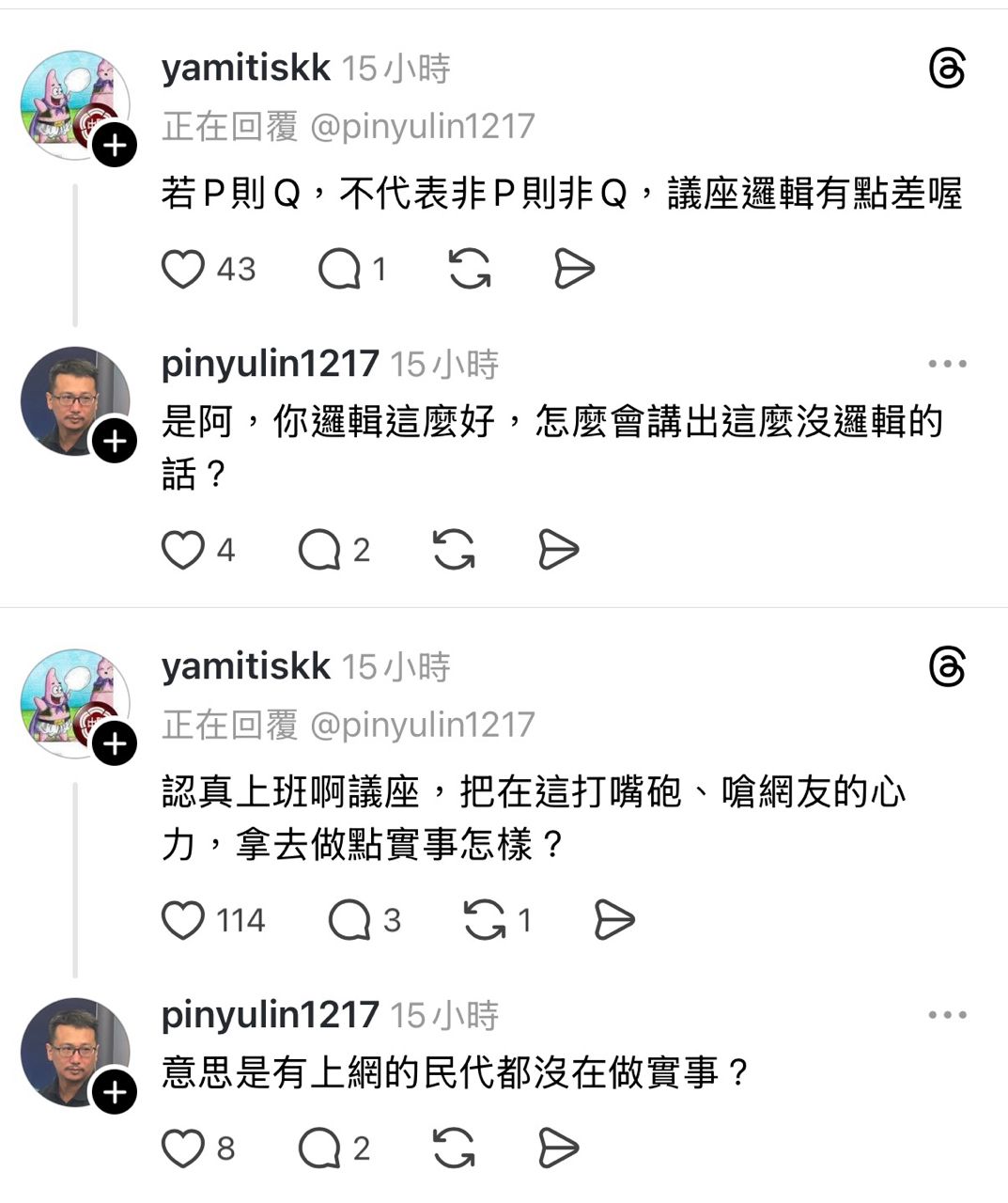1008x1203 pixels.
Task: Follow yamitiskk via plus badge on 若P則Q post
Action: pos(115,146)
